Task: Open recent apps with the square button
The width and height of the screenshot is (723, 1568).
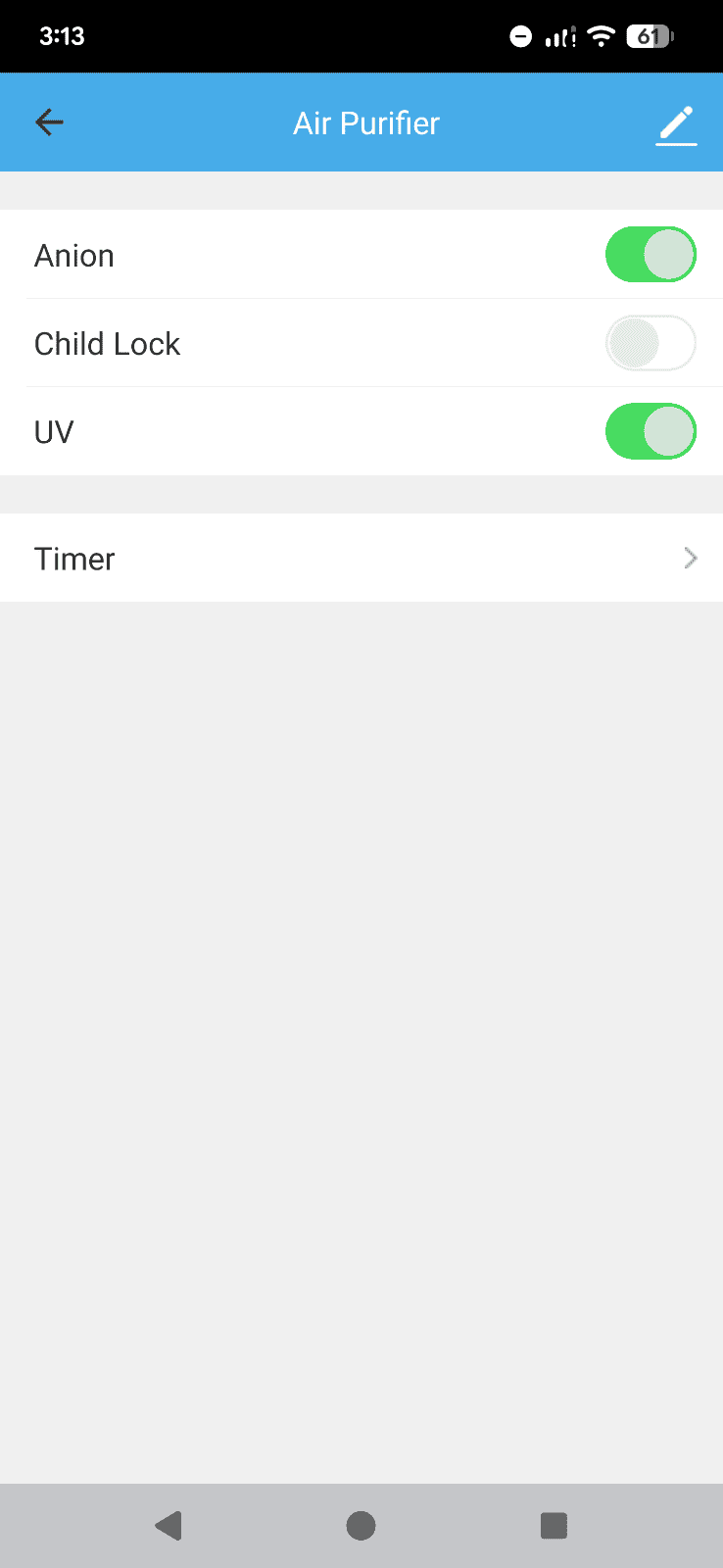Action: [554, 1525]
